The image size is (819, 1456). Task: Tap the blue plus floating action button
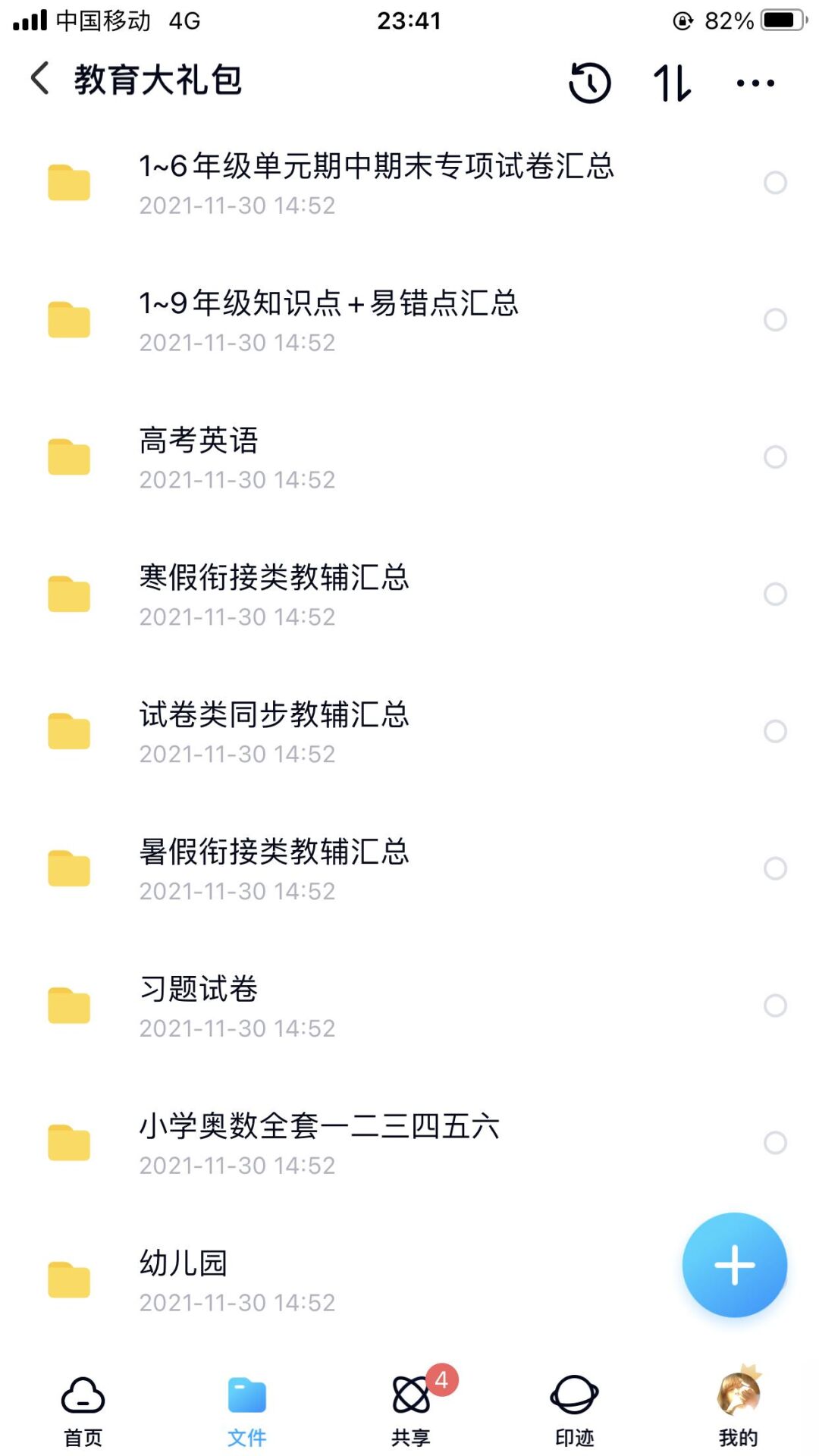click(x=733, y=1264)
